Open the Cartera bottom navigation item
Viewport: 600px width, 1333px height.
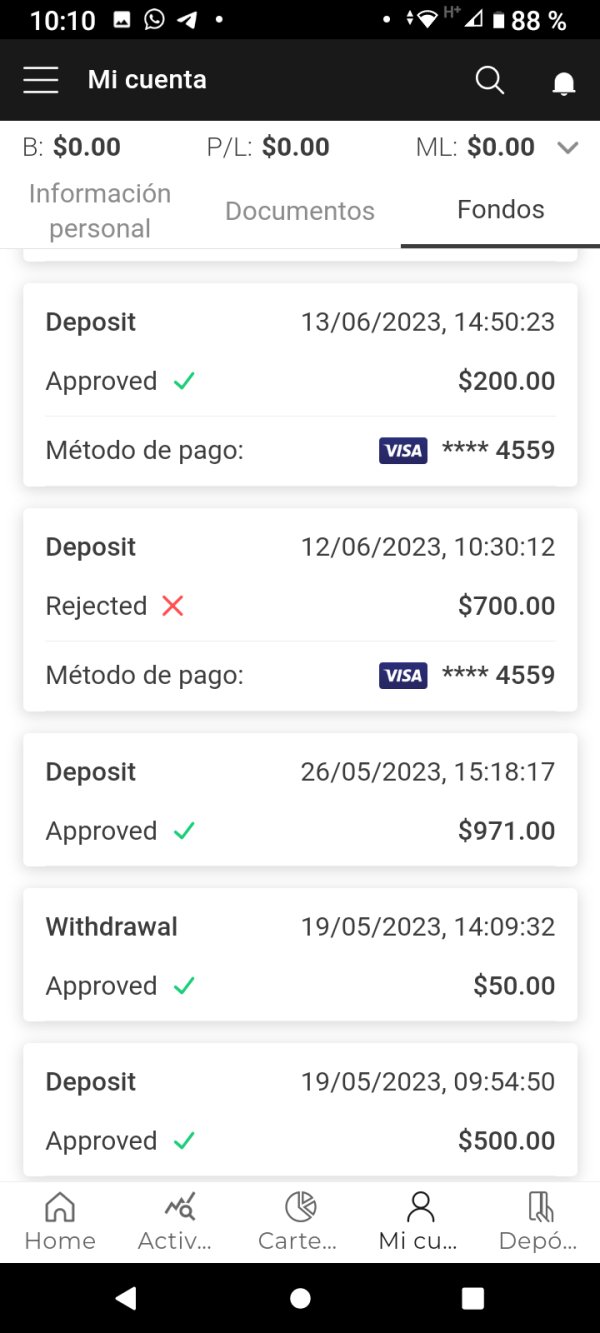300,1221
